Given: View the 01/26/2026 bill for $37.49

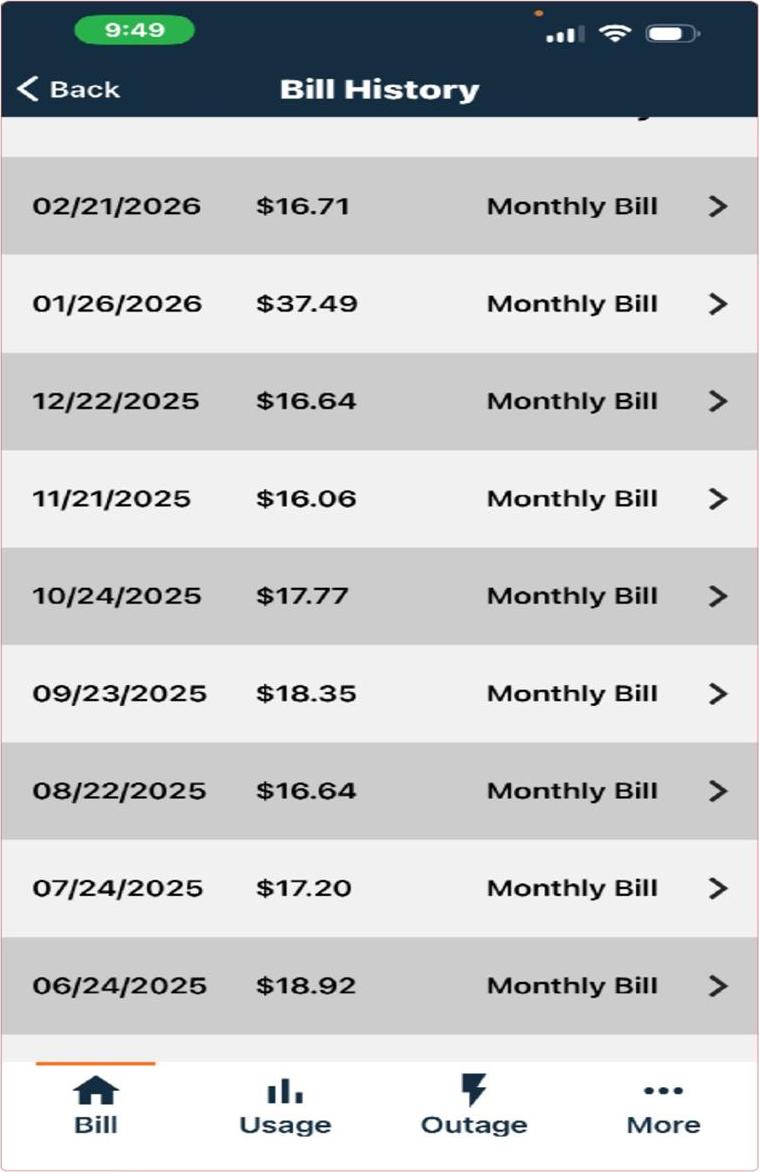Looking at the screenshot, I should (x=379, y=304).
